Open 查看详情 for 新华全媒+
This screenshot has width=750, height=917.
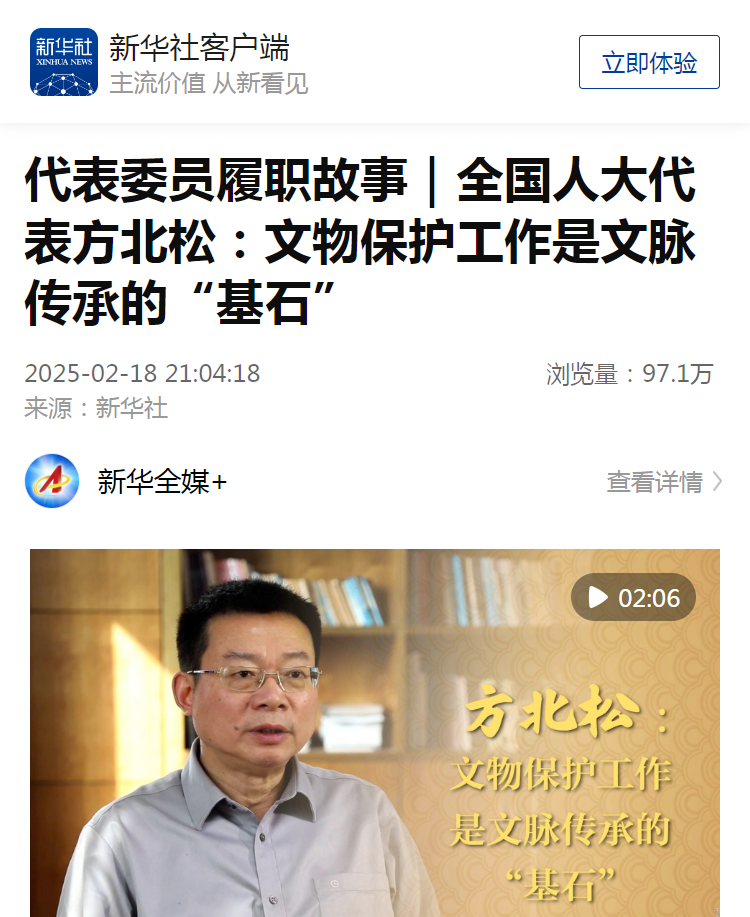point(664,482)
